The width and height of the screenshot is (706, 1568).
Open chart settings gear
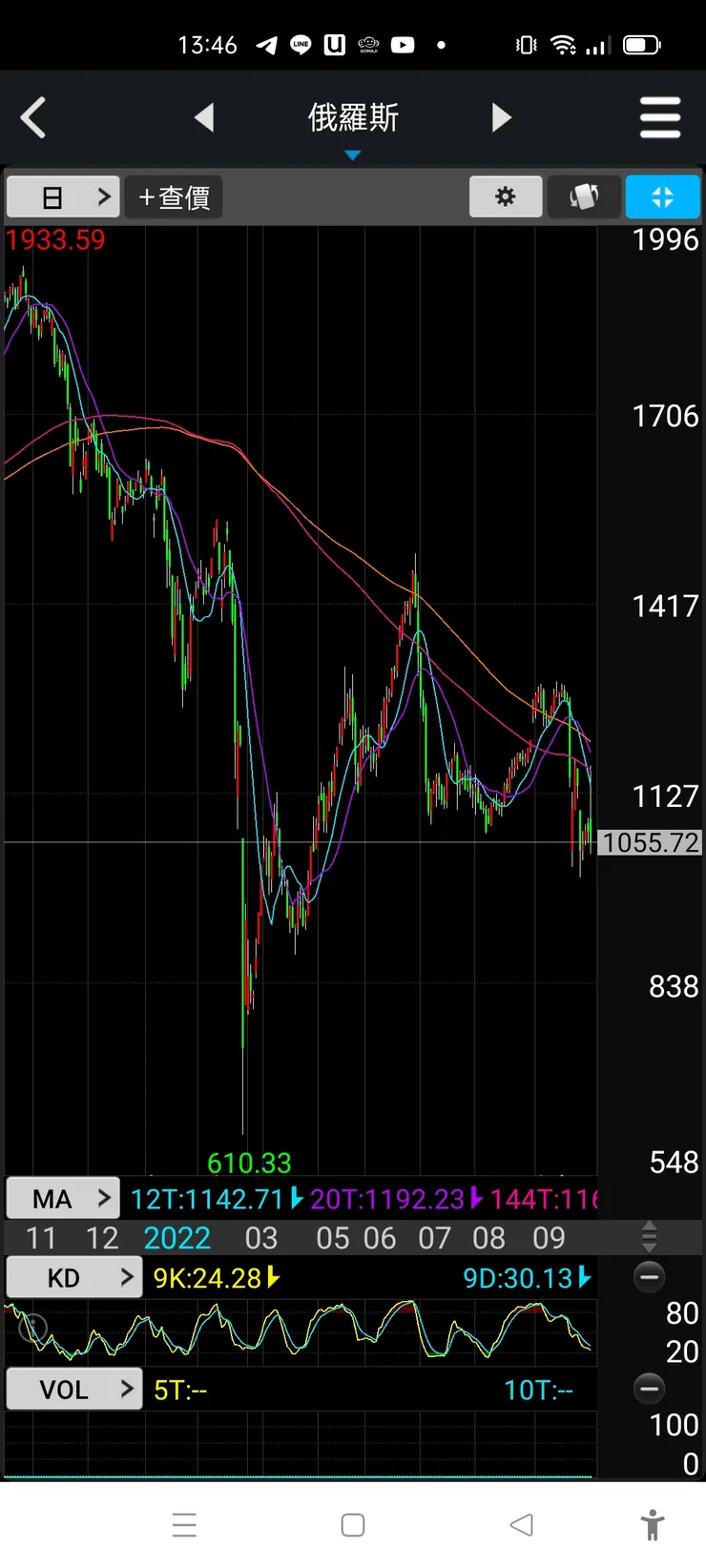pyautogui.click(x=506, y=197)
